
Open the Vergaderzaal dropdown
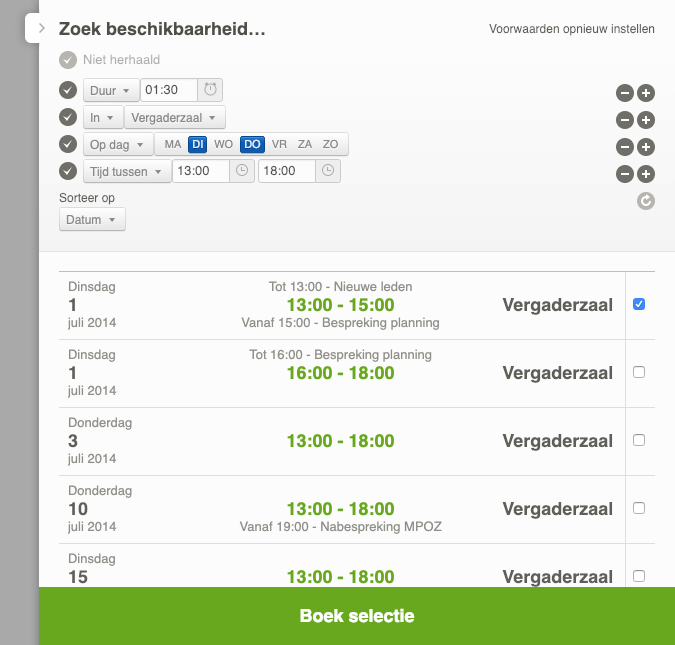[175, 118]
